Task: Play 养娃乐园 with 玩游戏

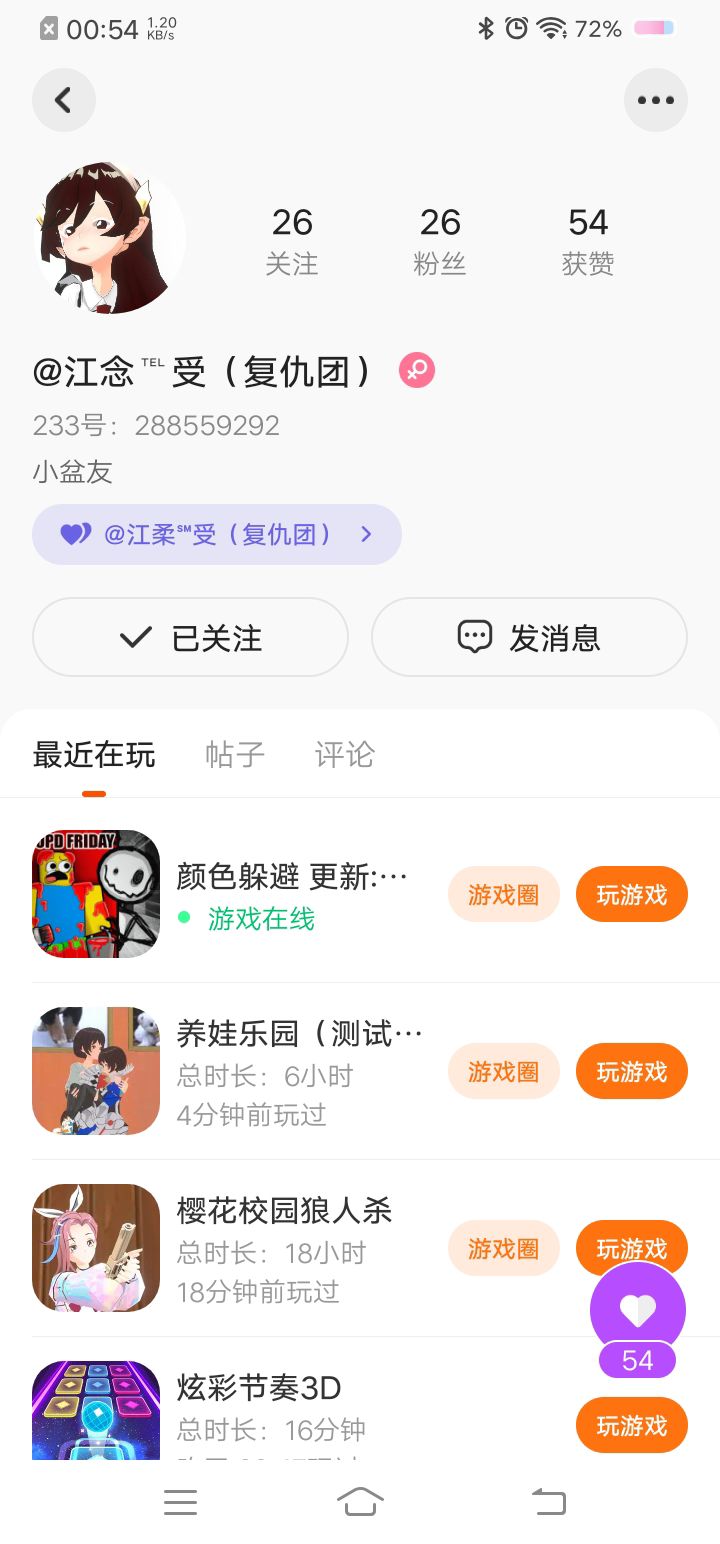Action: pyautogui.click(x=631, y=1071)
